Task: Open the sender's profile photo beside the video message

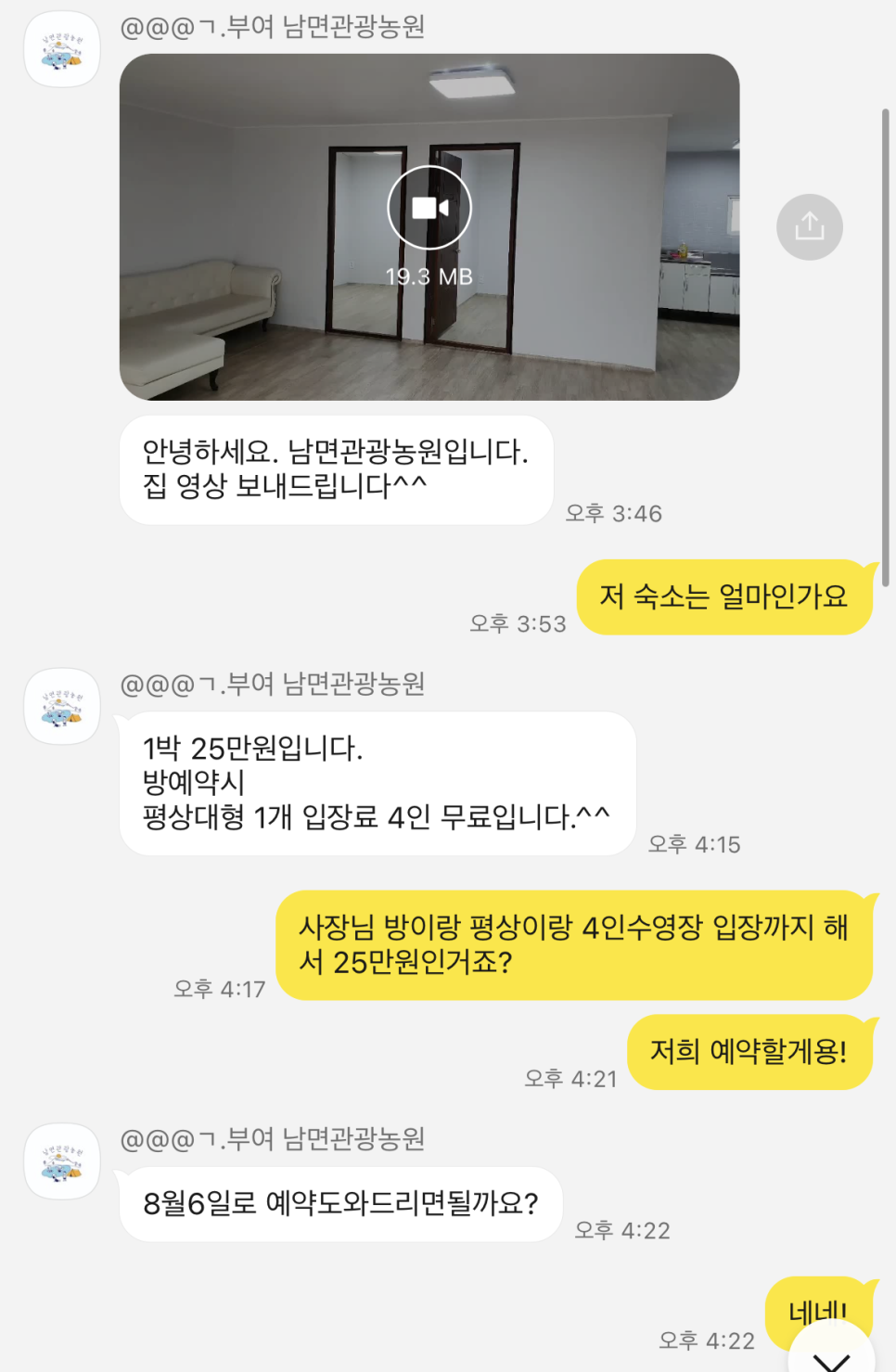Action: pyautogui.click(x=62, y=50)
